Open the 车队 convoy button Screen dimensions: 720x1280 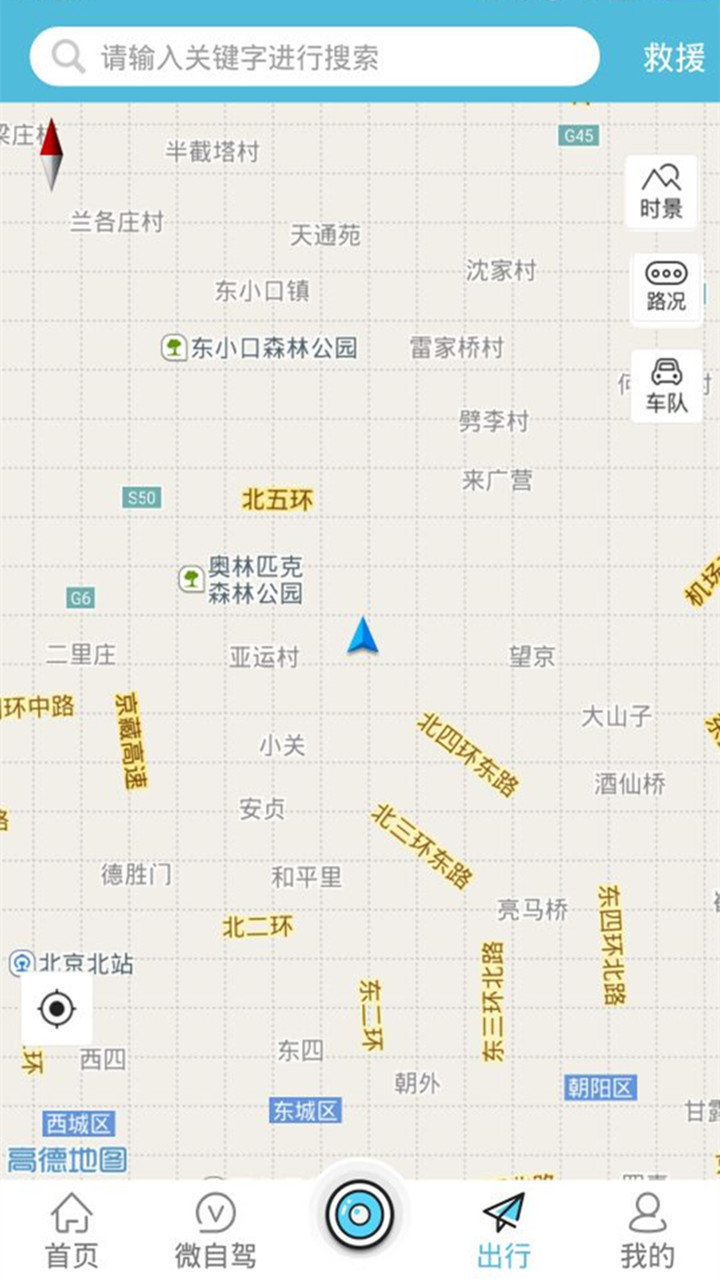[666, 386]
